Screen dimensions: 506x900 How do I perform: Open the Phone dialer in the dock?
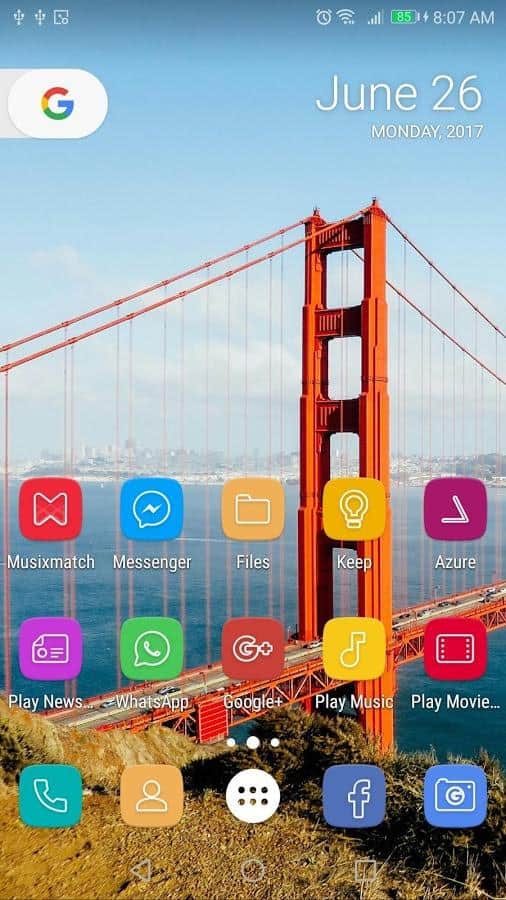pyautogui.click(x=50, y=796)
